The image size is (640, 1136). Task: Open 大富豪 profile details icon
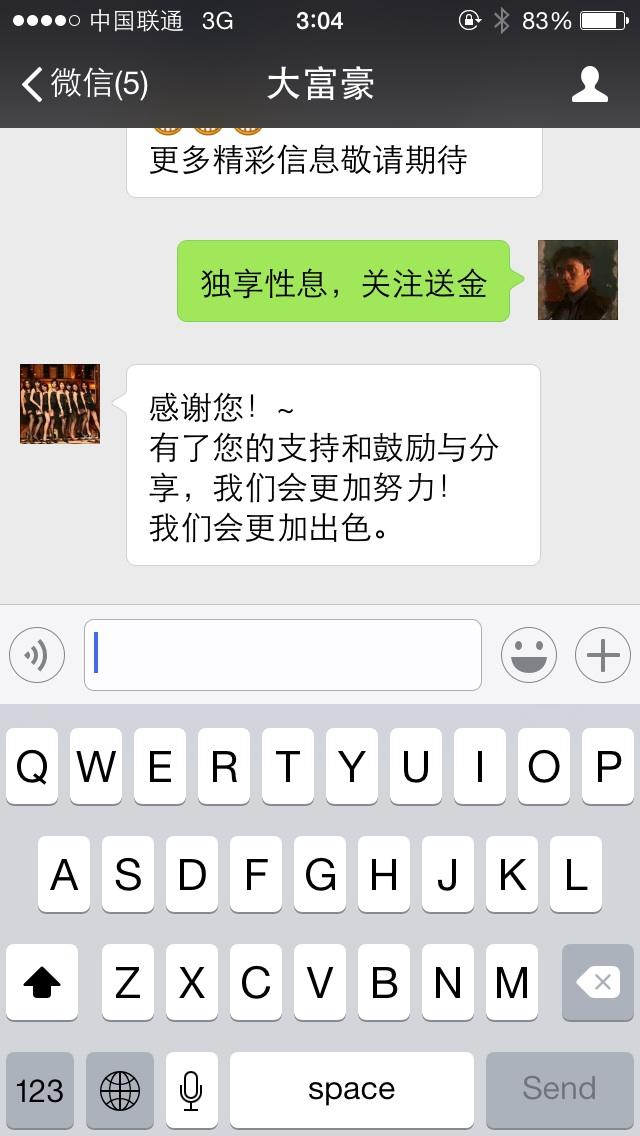(589, 84)
